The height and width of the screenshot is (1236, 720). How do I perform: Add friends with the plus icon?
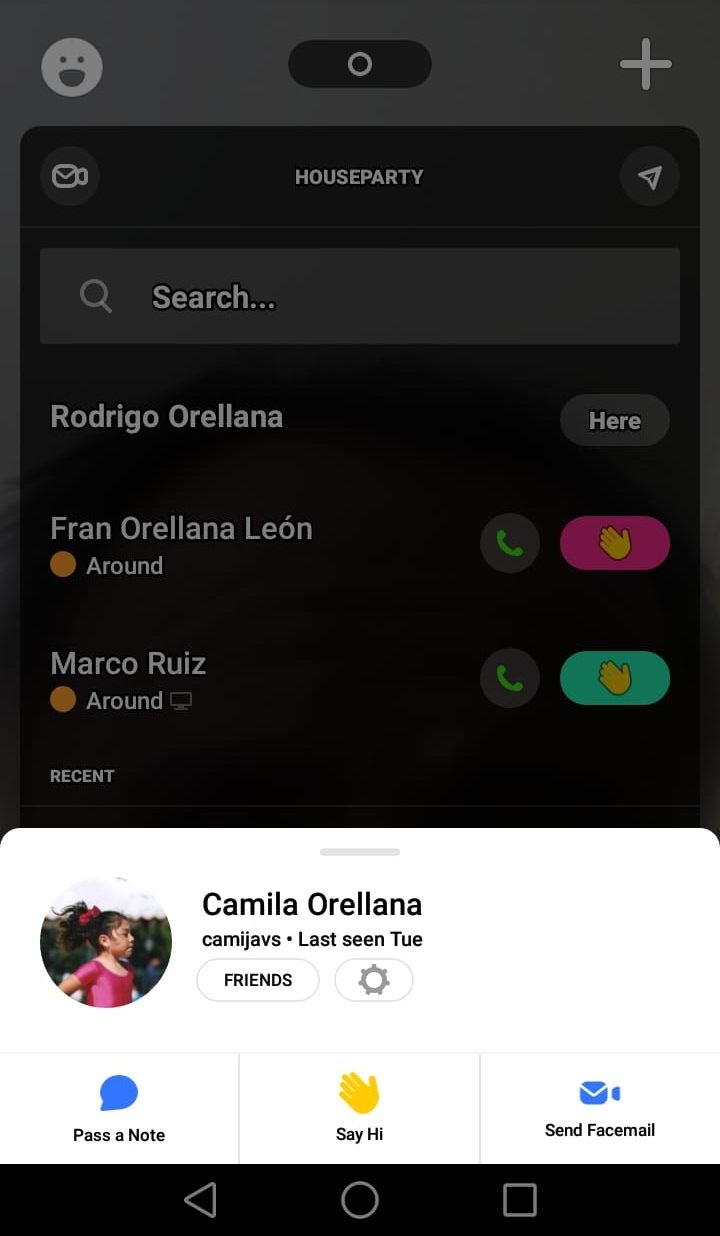[x=646, y=65]
